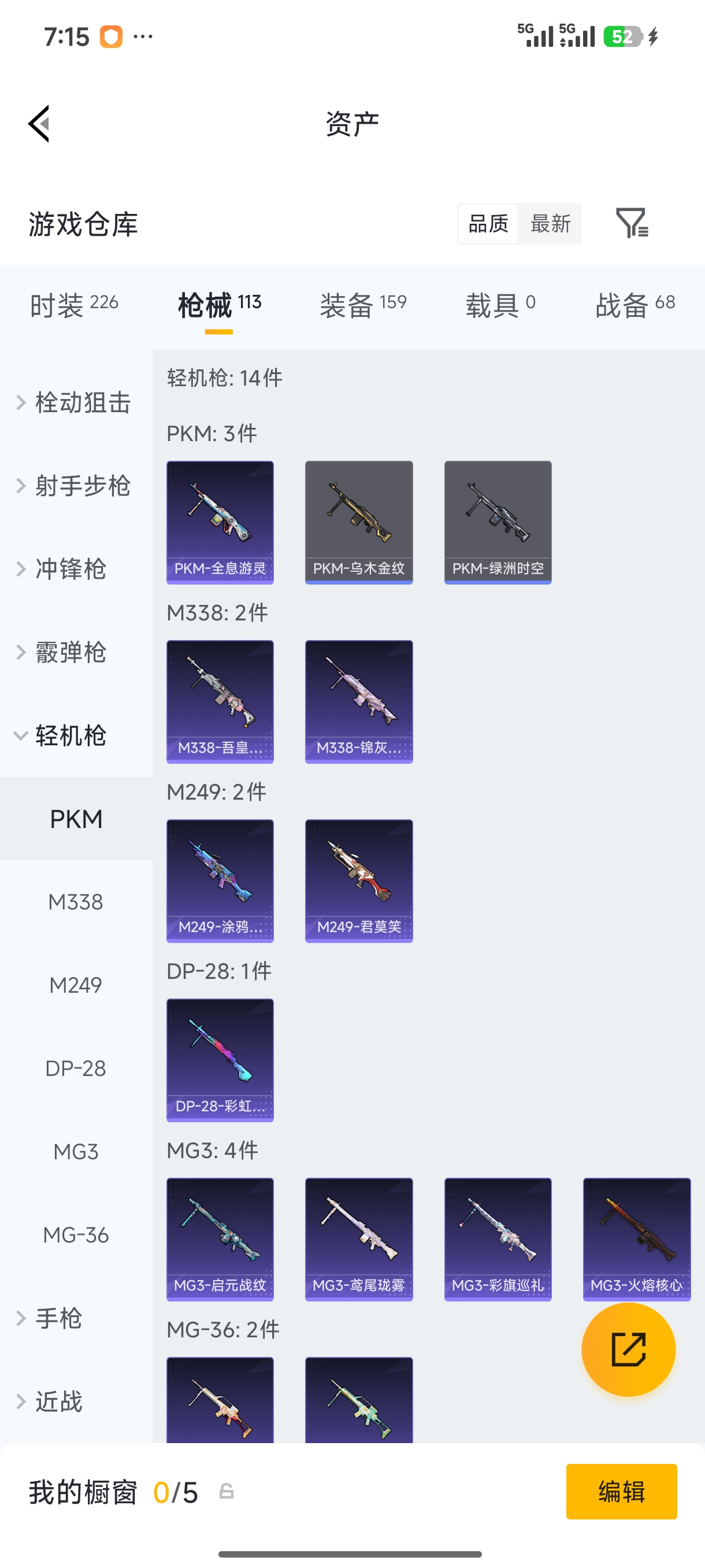The width and height of the screenshot is (705, 1568).
Task: Expand the 霰弹枪 category
Action: (x=61, y=653)
